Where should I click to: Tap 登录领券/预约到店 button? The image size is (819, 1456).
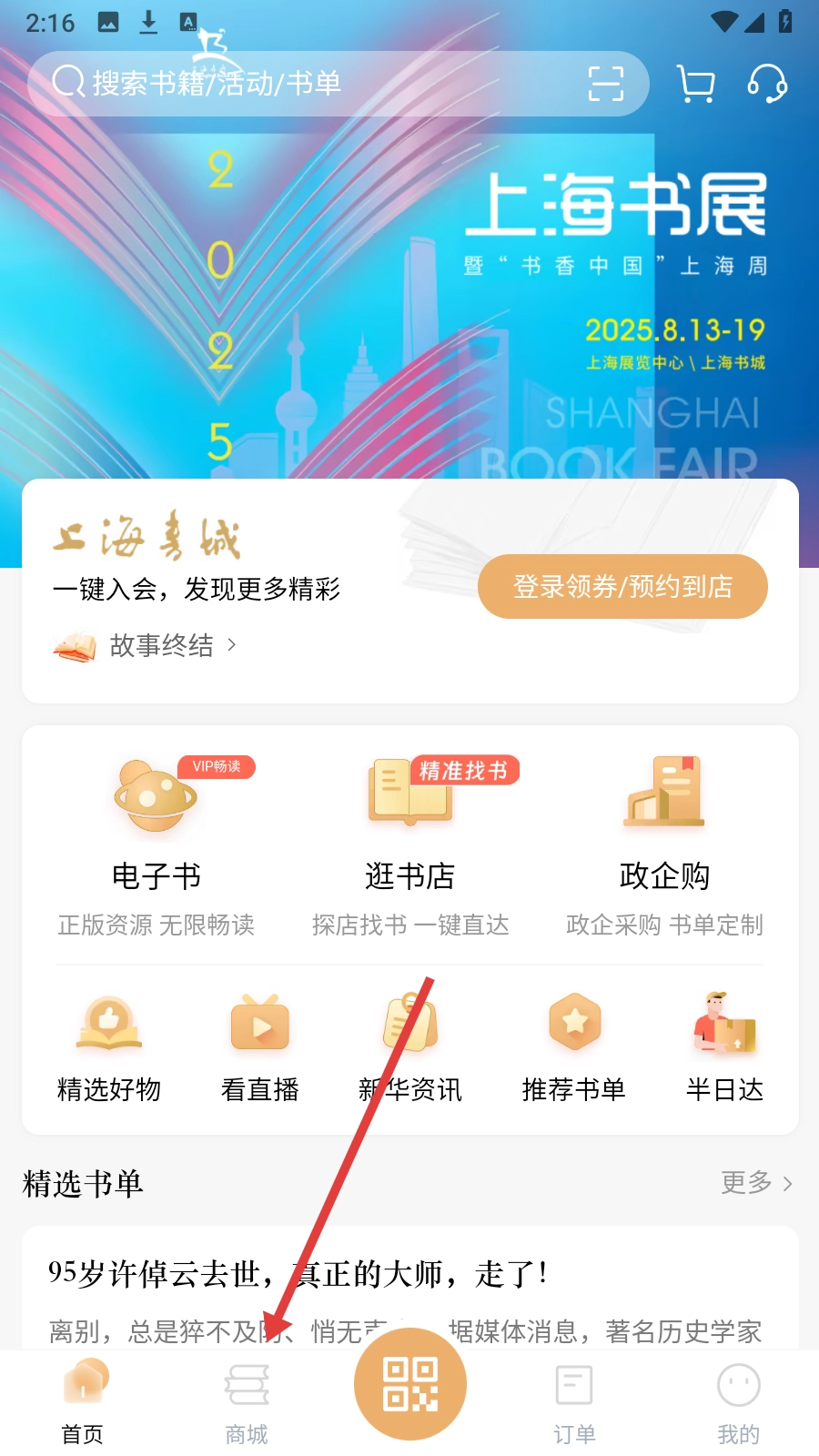(x=622, y=587)
